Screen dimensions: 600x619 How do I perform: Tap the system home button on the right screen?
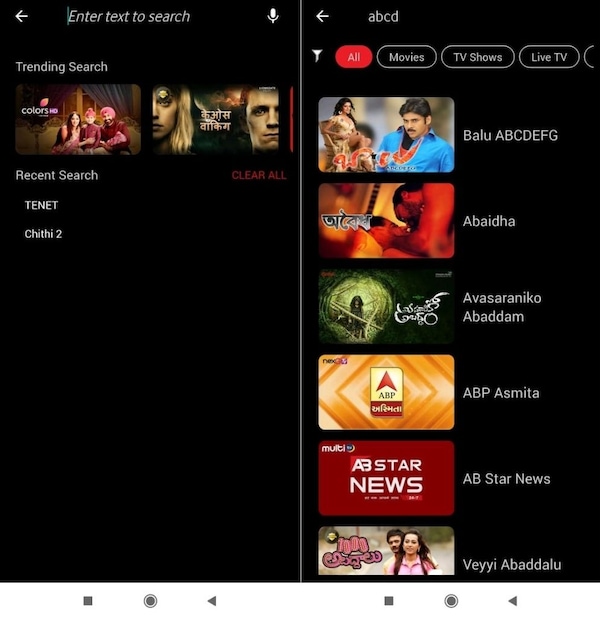[x=451, y=601]
